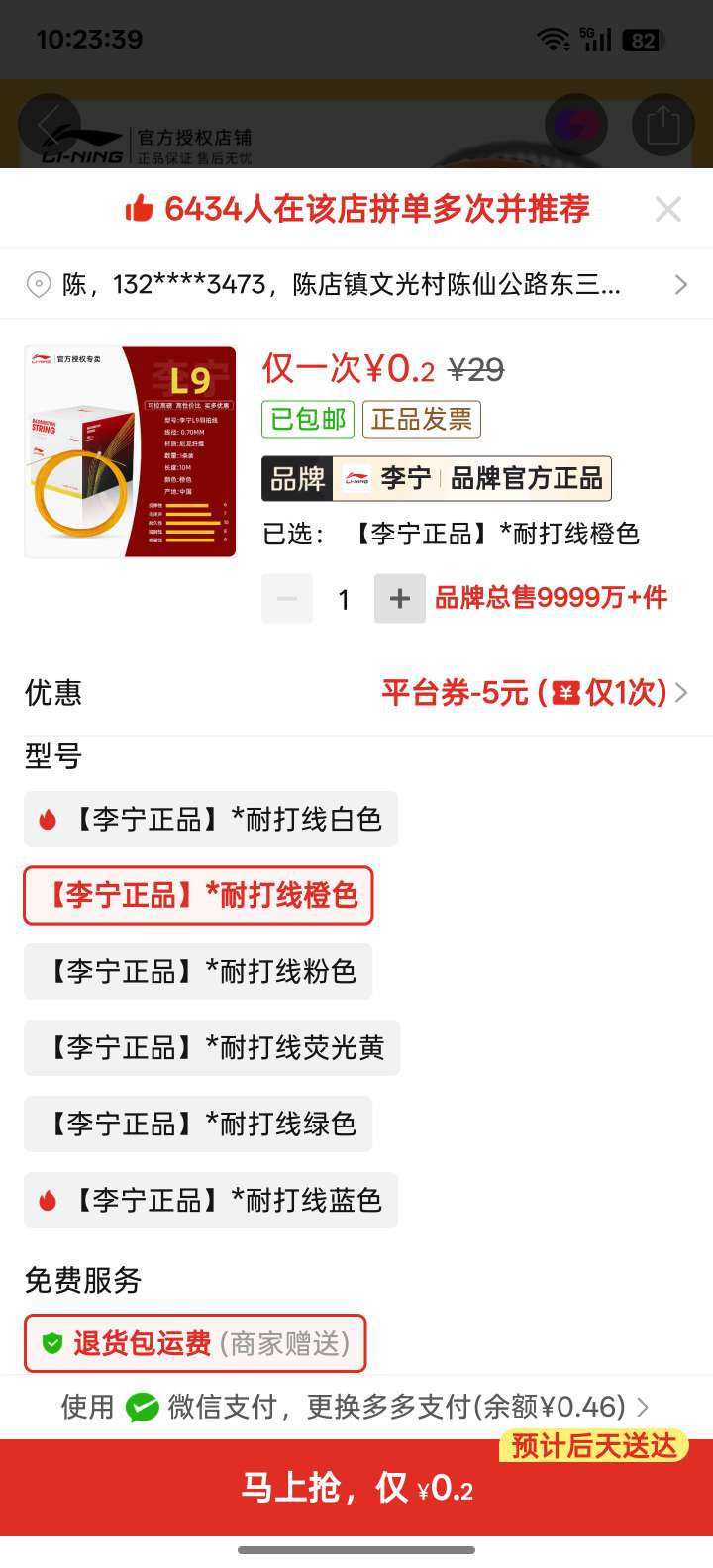Viewport: 713px width, 1568px height.
Task: Select the 耐打线白色 option
Action: [x=211, y=820]
